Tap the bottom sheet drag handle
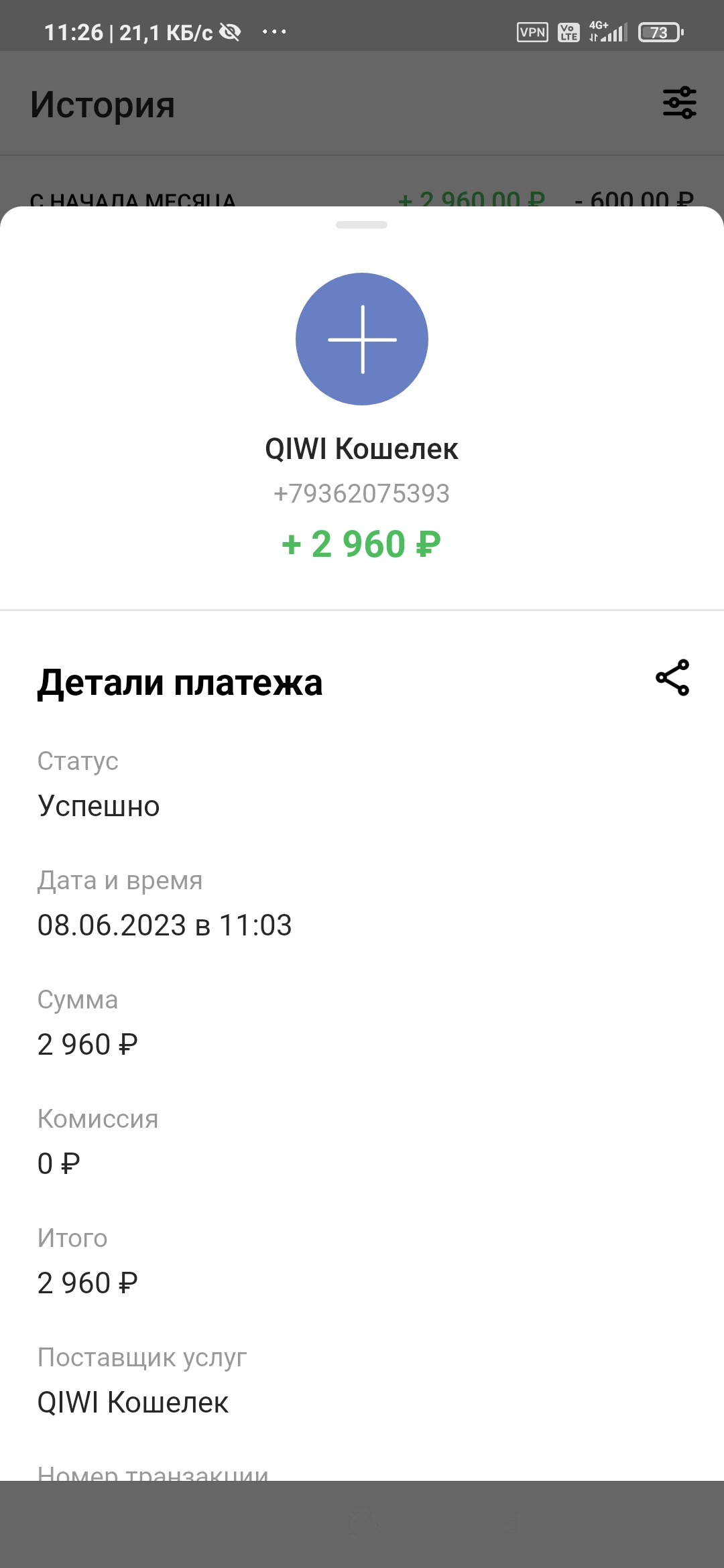Viewport: 724px width, 1568px height. tap(361, 225)
